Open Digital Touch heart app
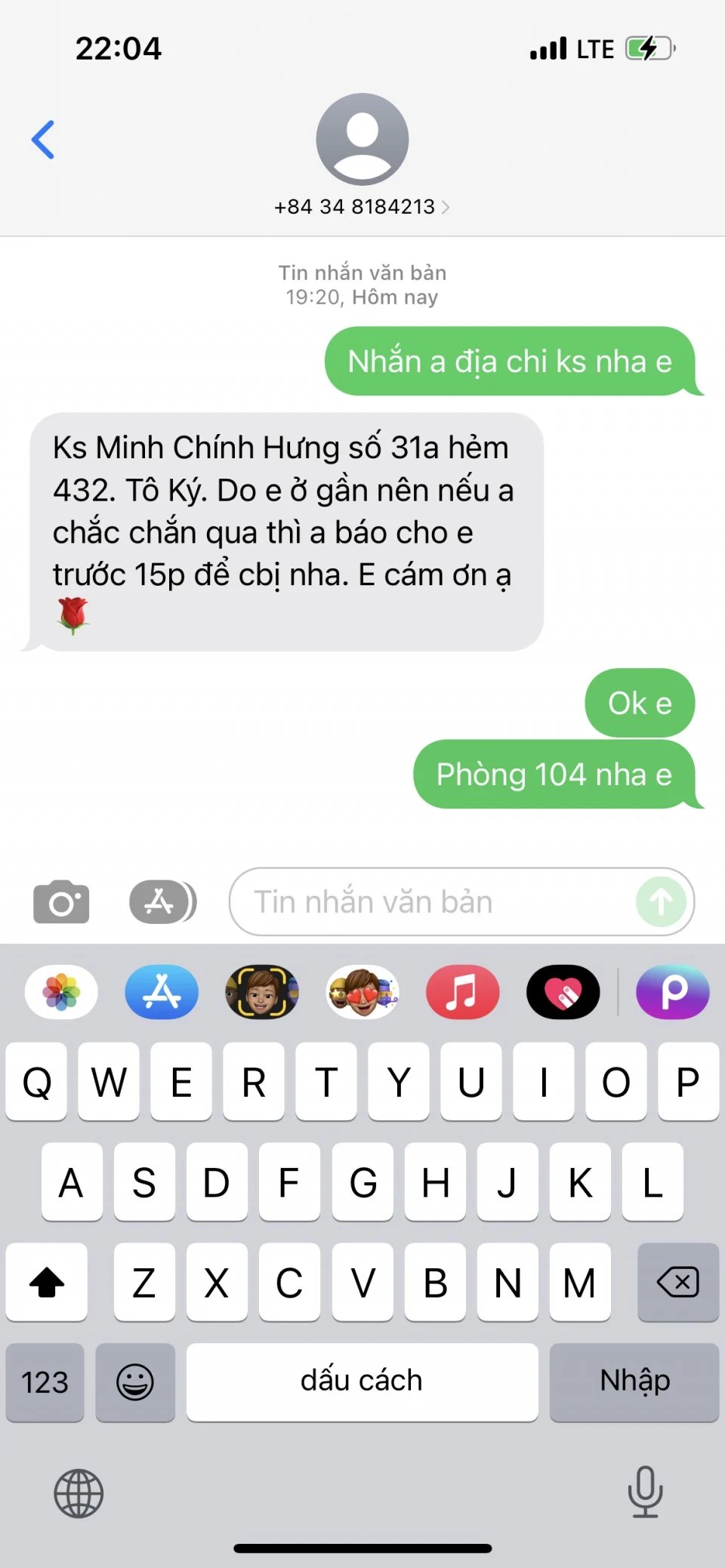The width and height of the screenshot is (725, 1568). click(563, 992)
